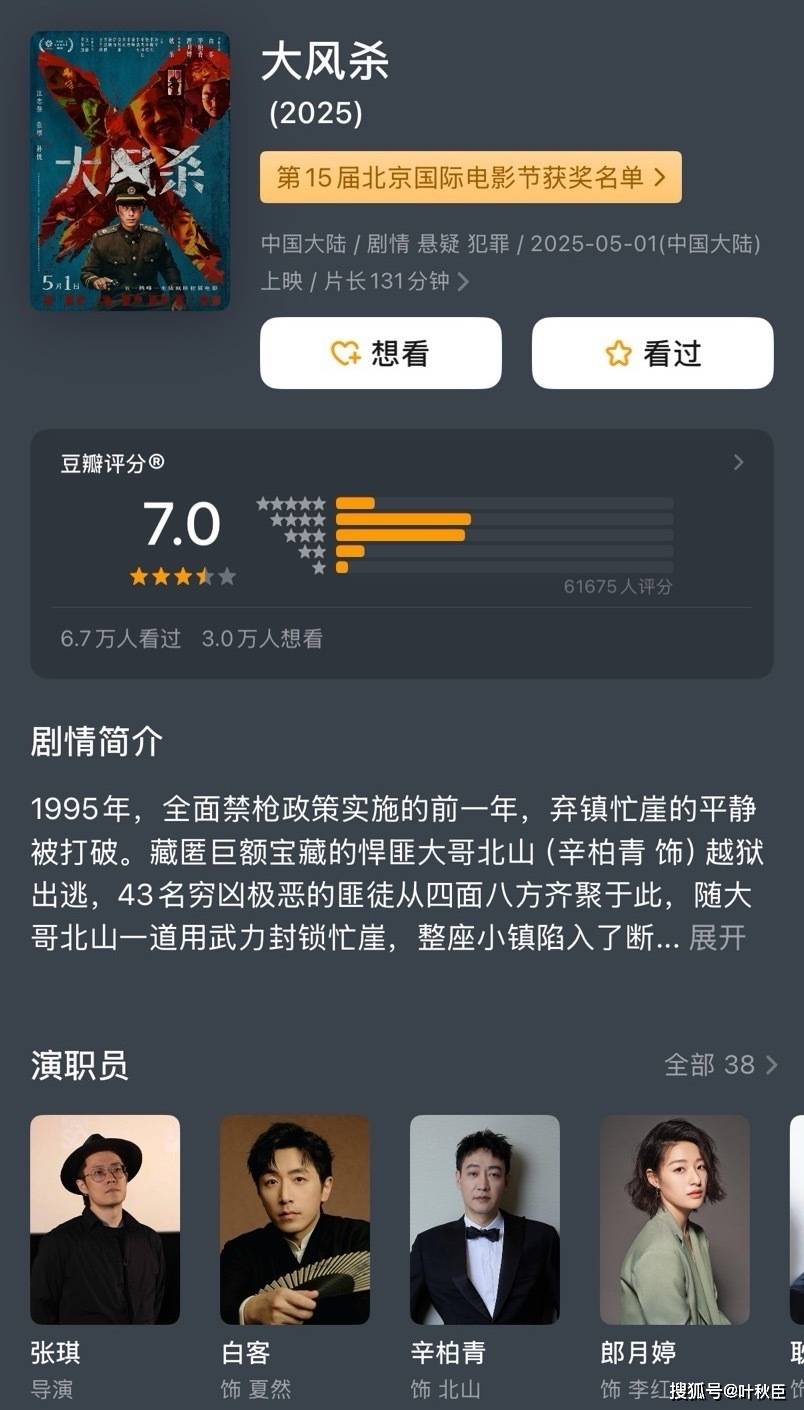
Task: Mark movie as 看过
Action: 652,353
